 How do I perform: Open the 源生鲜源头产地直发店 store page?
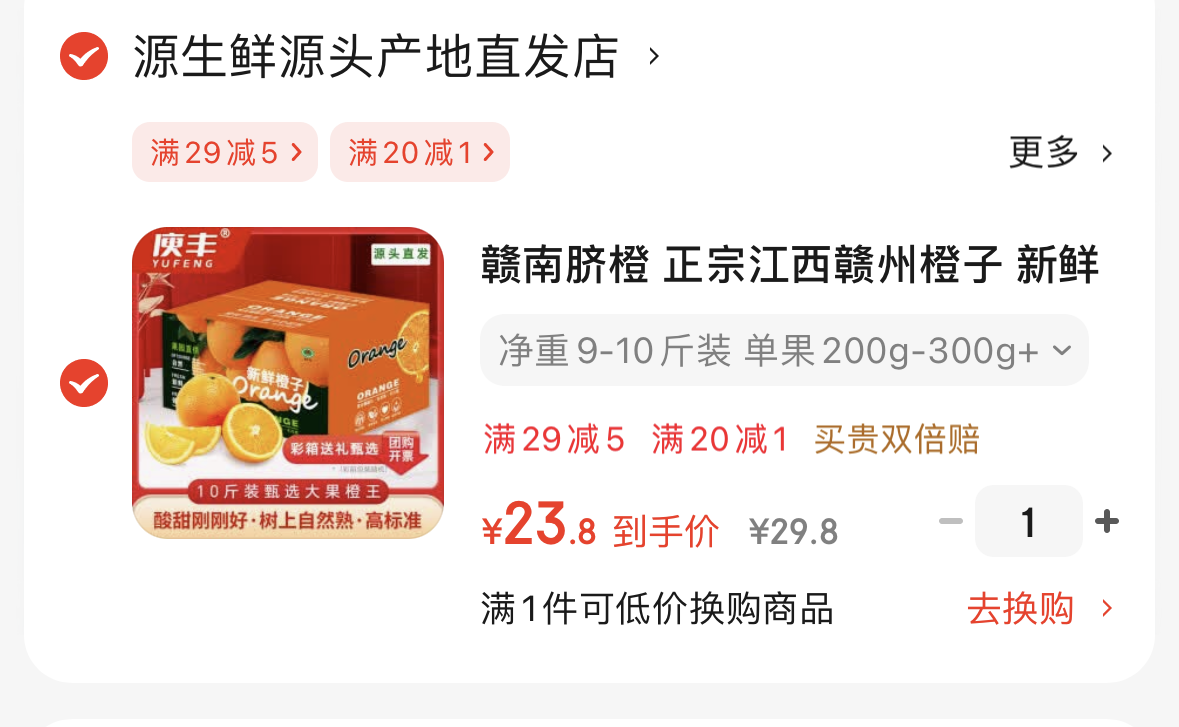coord(396,56)
